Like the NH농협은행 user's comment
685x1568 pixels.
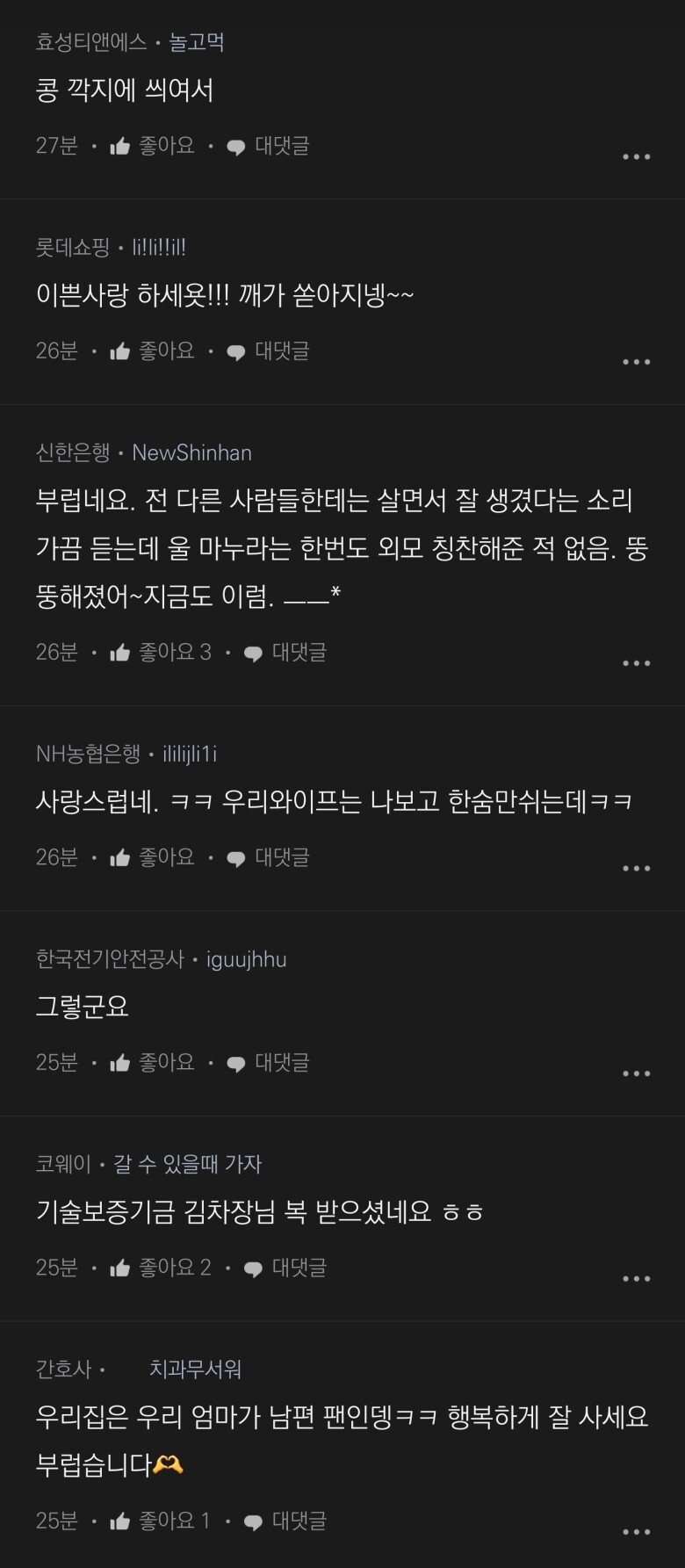pyautogui.click(x=152, y=857)
